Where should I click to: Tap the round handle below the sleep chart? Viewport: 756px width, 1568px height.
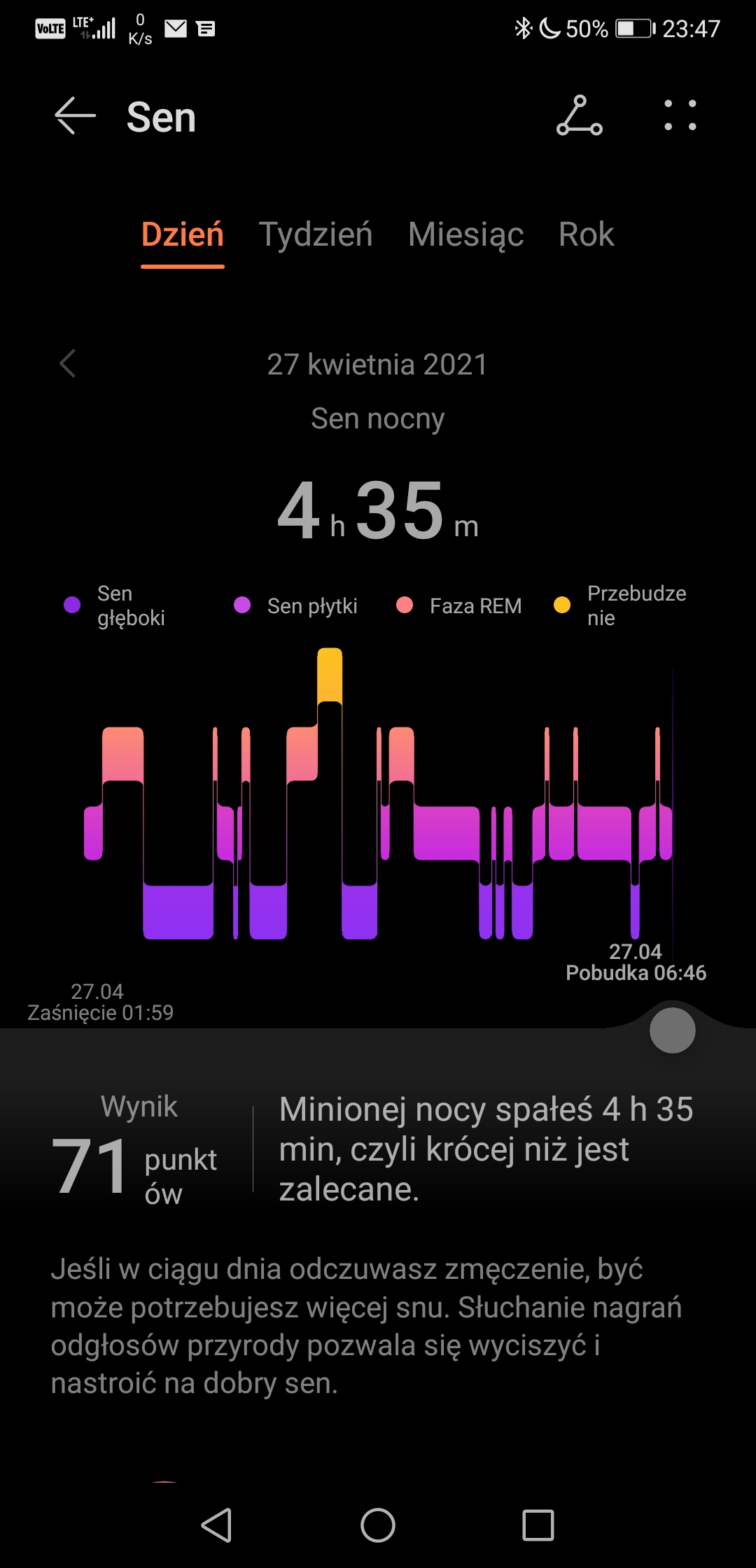(672, 1030)
